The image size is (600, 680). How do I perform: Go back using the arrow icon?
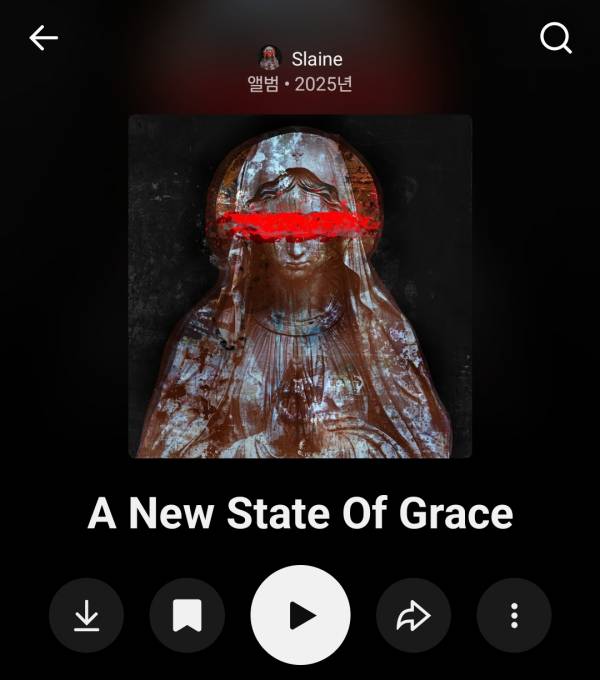(x=44, y=38)
